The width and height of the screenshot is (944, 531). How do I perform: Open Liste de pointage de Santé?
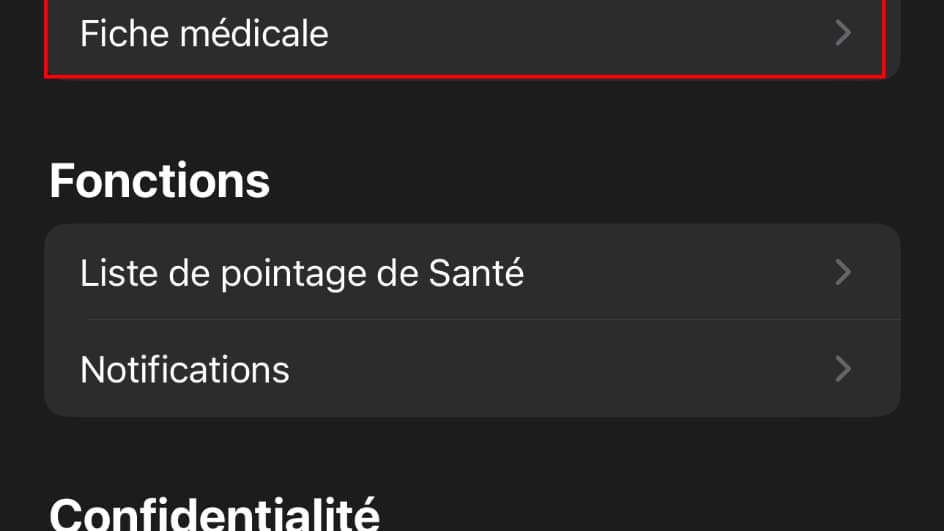click(x=470, y=272)
